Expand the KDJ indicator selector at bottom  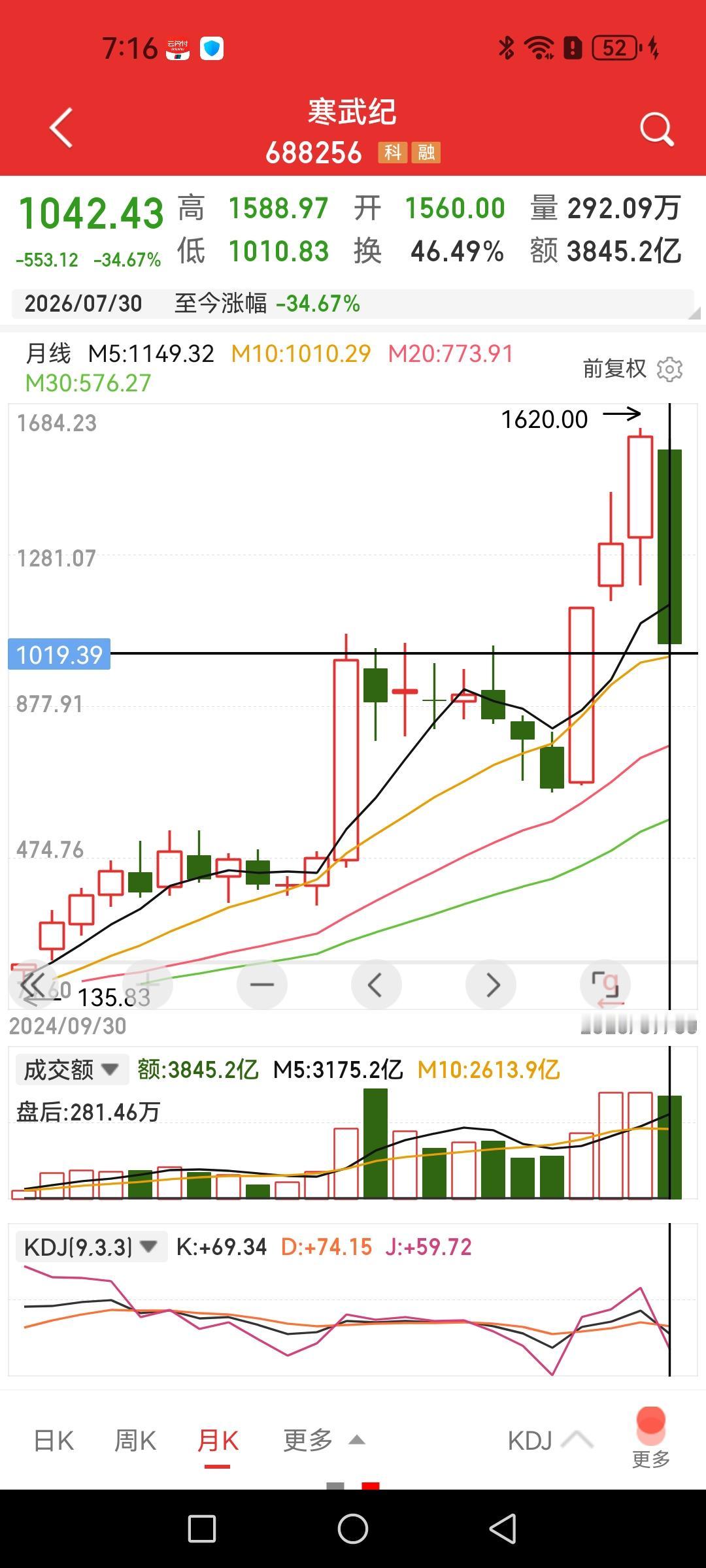[x=550, y=1441]
